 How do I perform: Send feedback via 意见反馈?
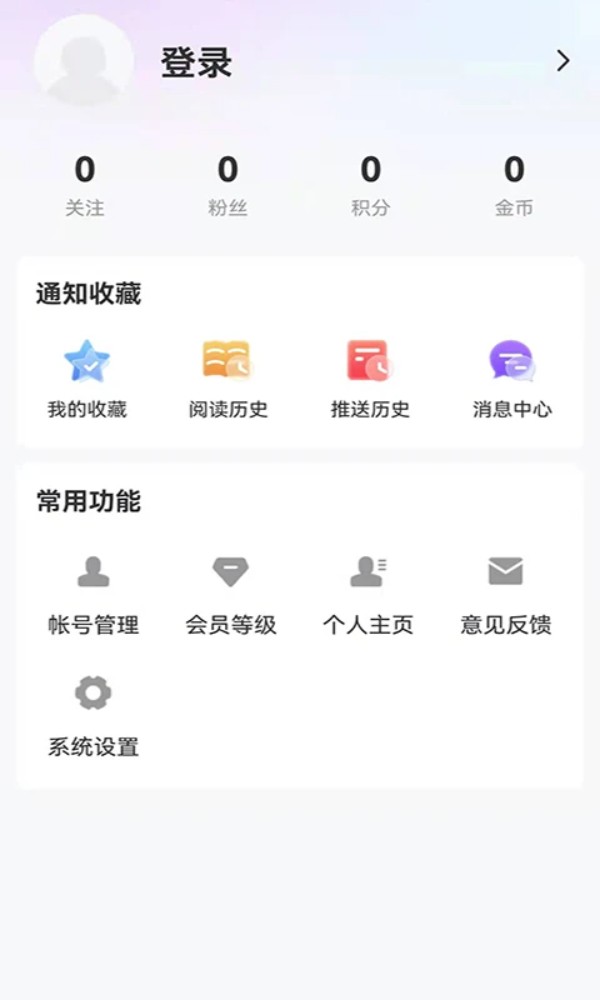[x=506, y=594]
